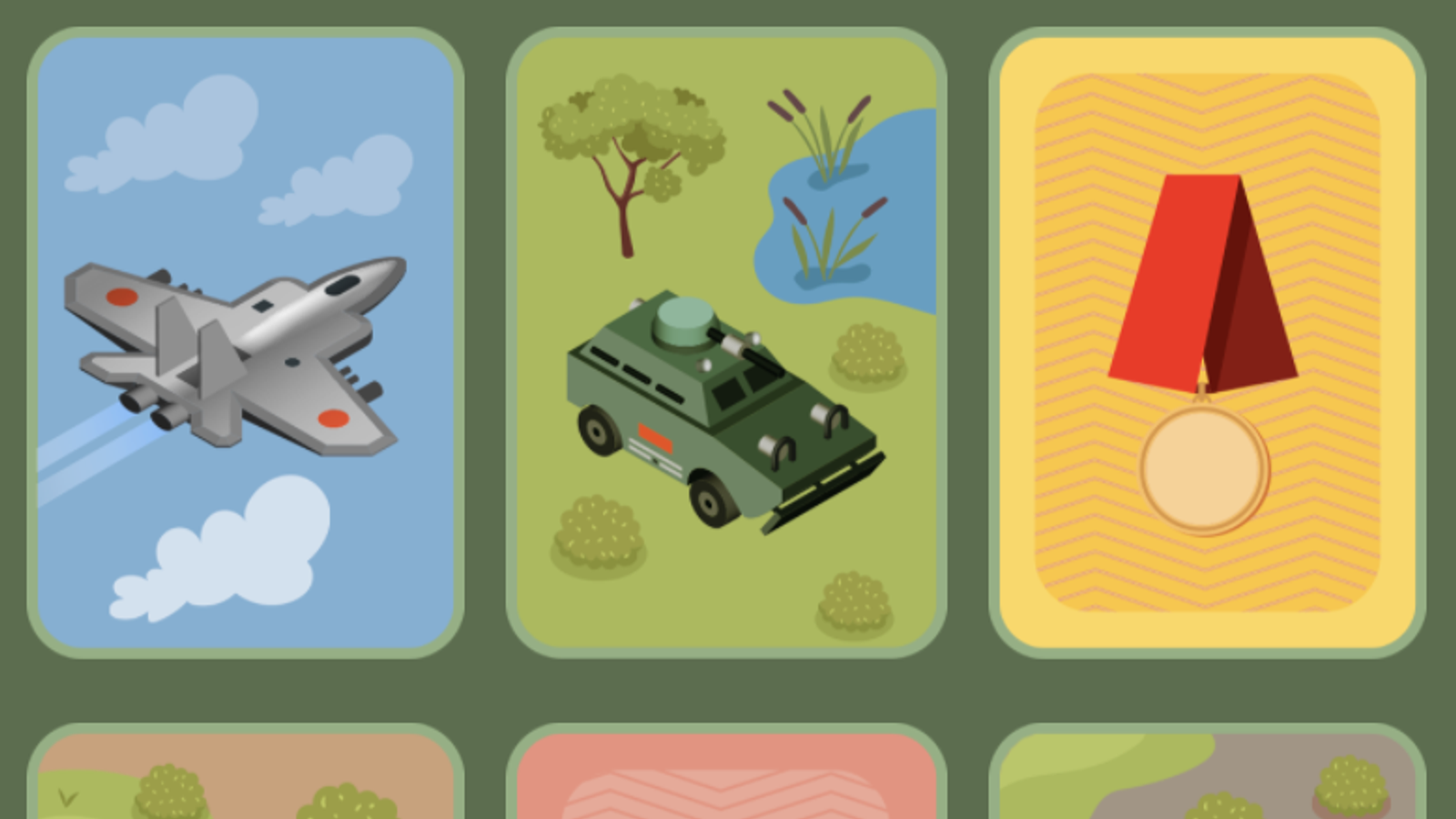This screenshot has width=1456, height=819.
Task: Select the fighter jet card
Action: 246,342
